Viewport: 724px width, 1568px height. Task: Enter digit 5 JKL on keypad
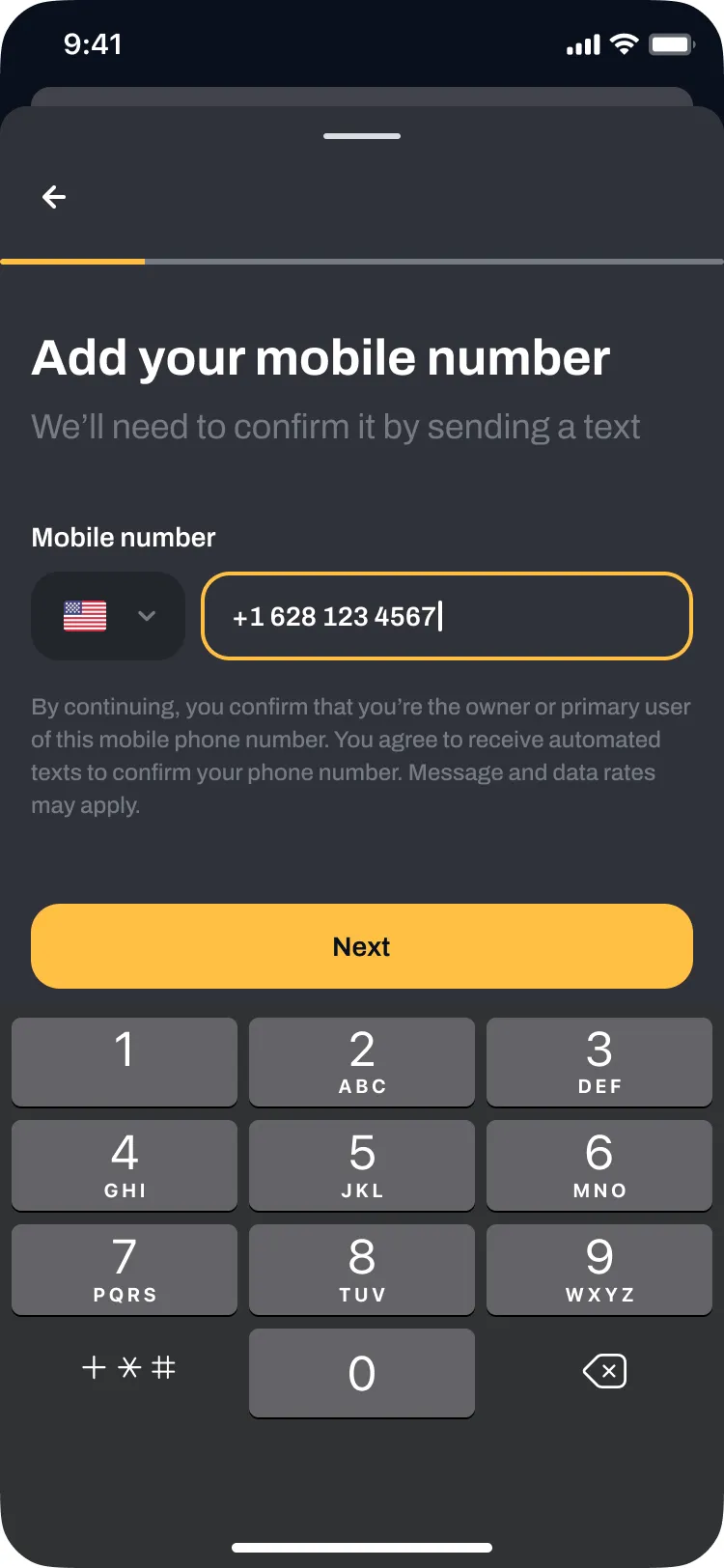(x=362, y=1164)
